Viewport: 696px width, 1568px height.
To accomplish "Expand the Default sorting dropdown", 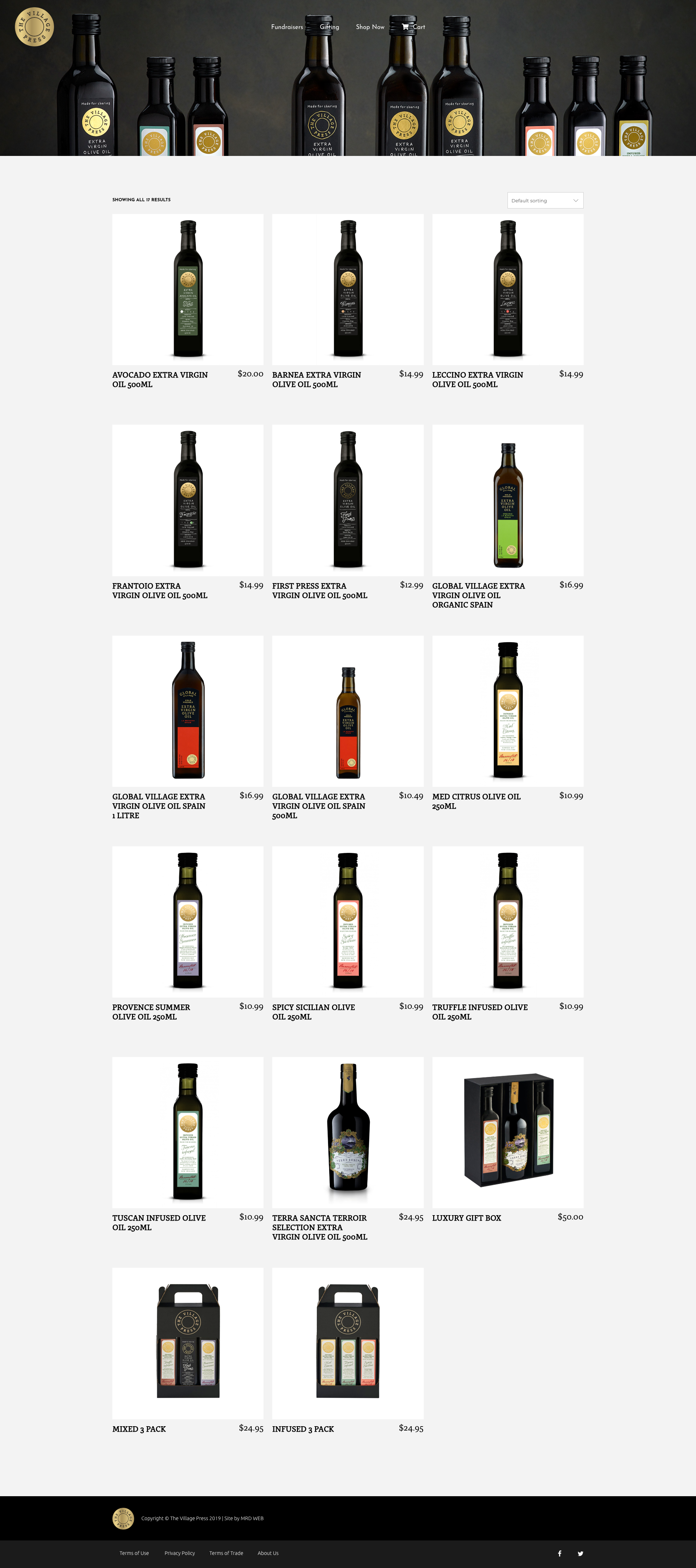I will [545, 200].
